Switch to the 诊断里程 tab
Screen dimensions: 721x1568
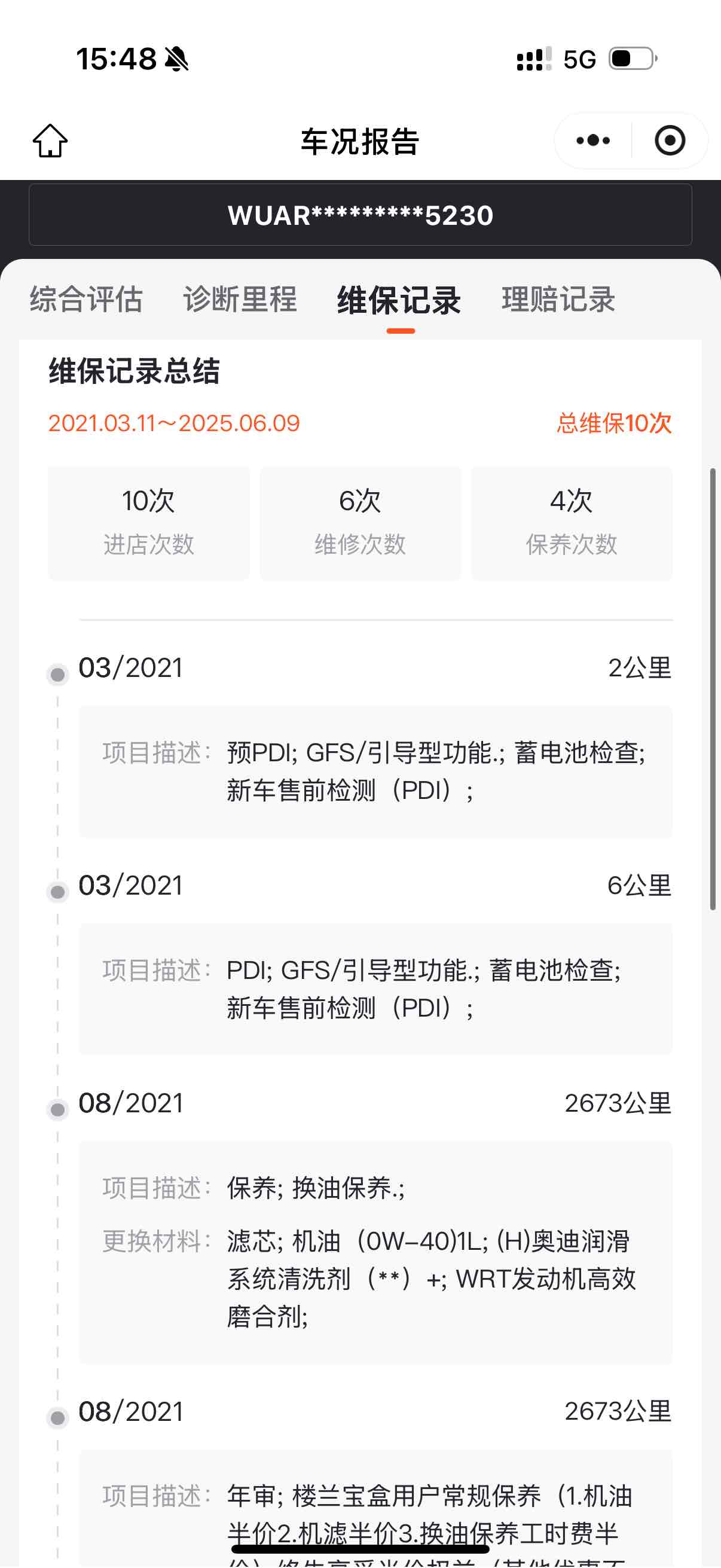[x=240, y=300]
